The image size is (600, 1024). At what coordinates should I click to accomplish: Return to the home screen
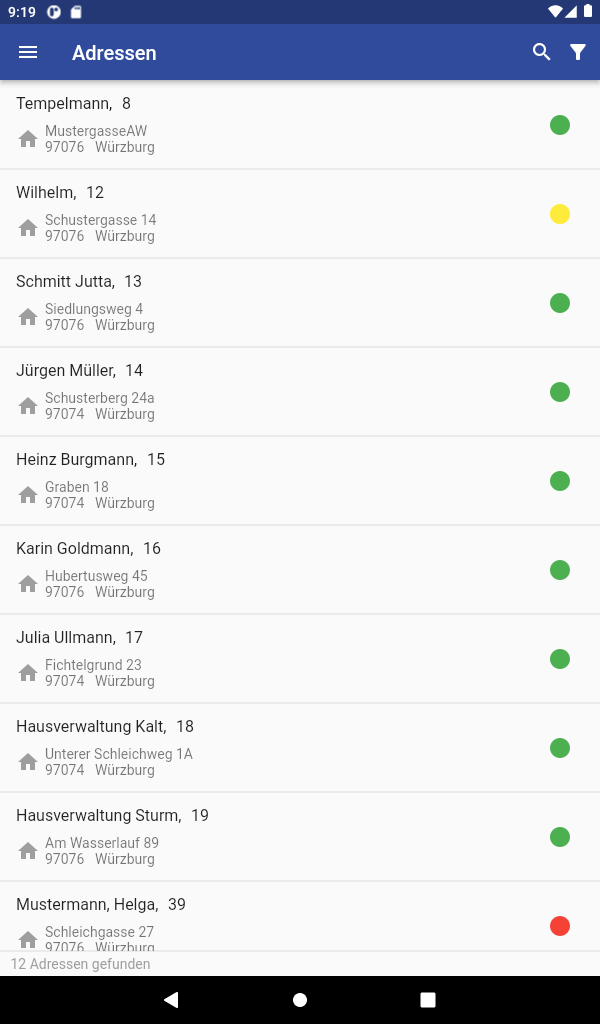click(300, 999)
